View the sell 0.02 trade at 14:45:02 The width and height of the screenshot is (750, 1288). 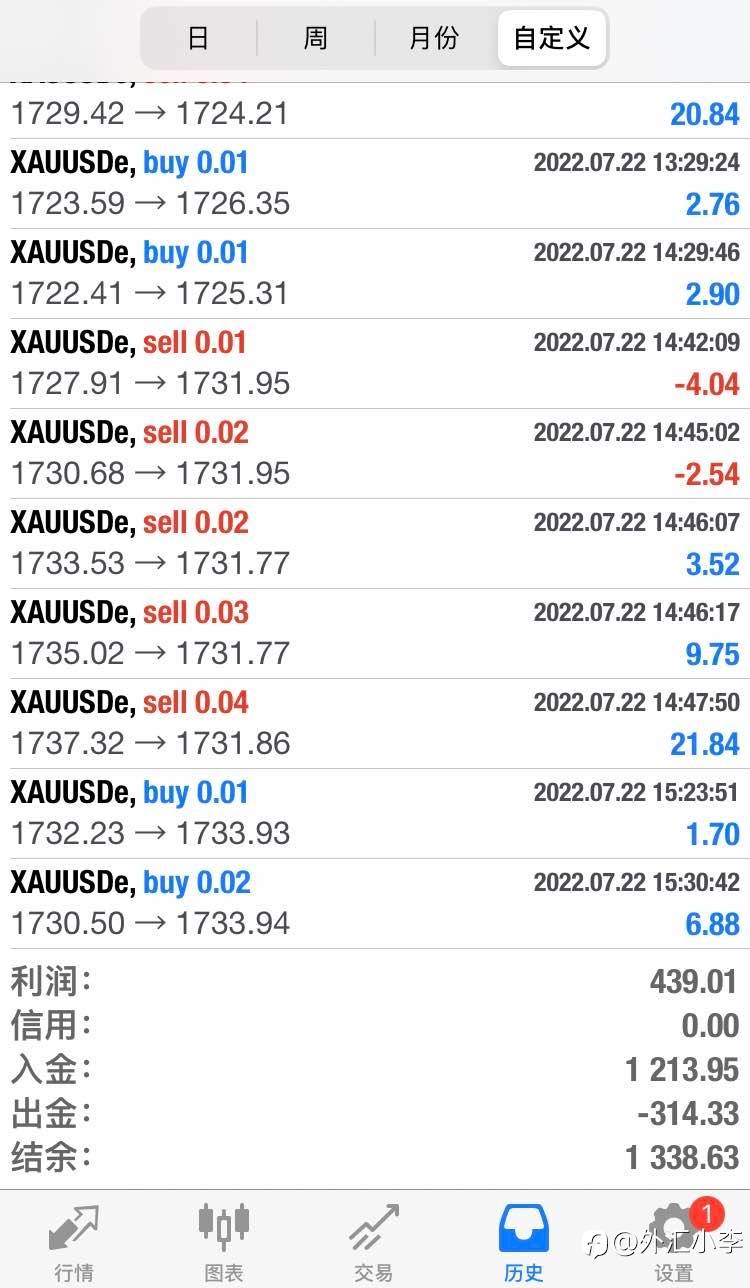375,454
